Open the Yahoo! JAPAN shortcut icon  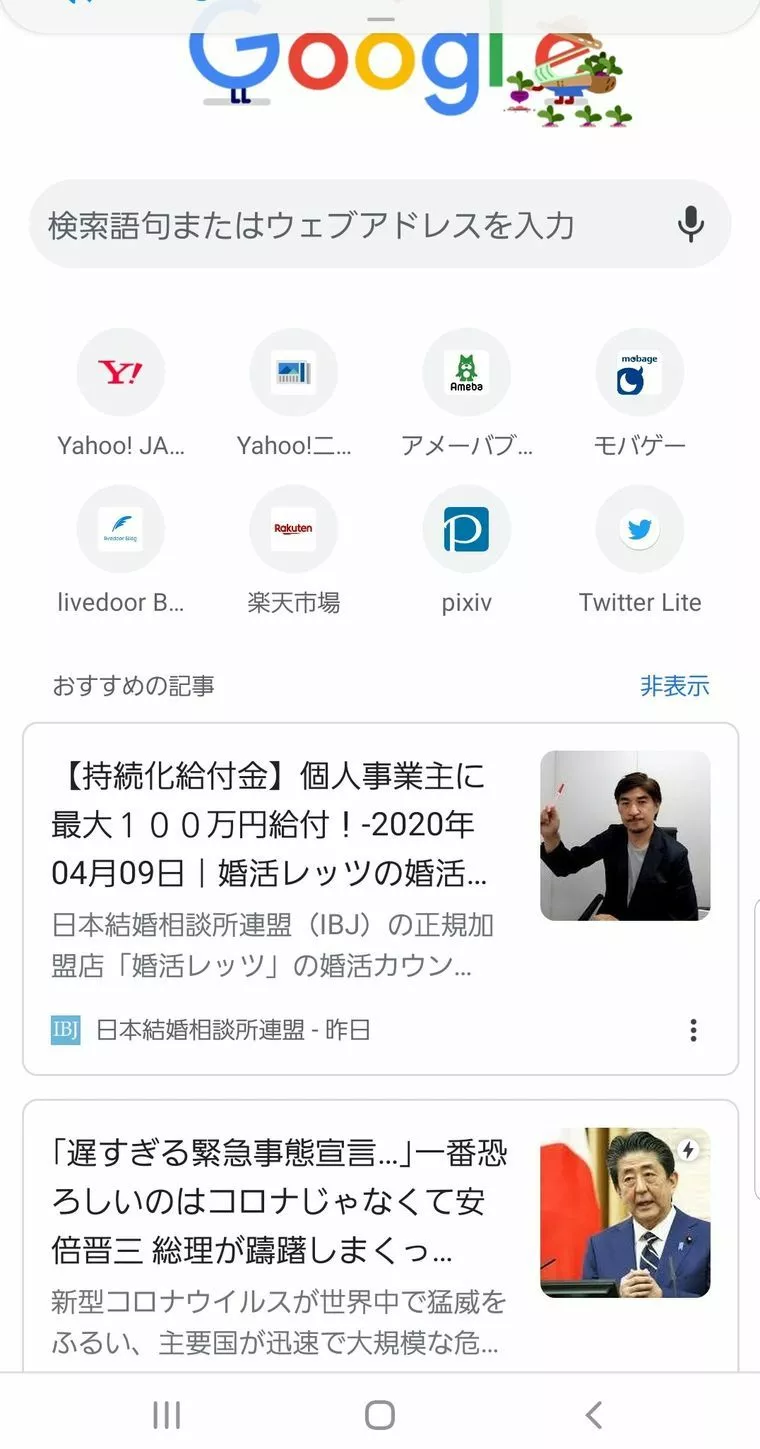point(120,371)
